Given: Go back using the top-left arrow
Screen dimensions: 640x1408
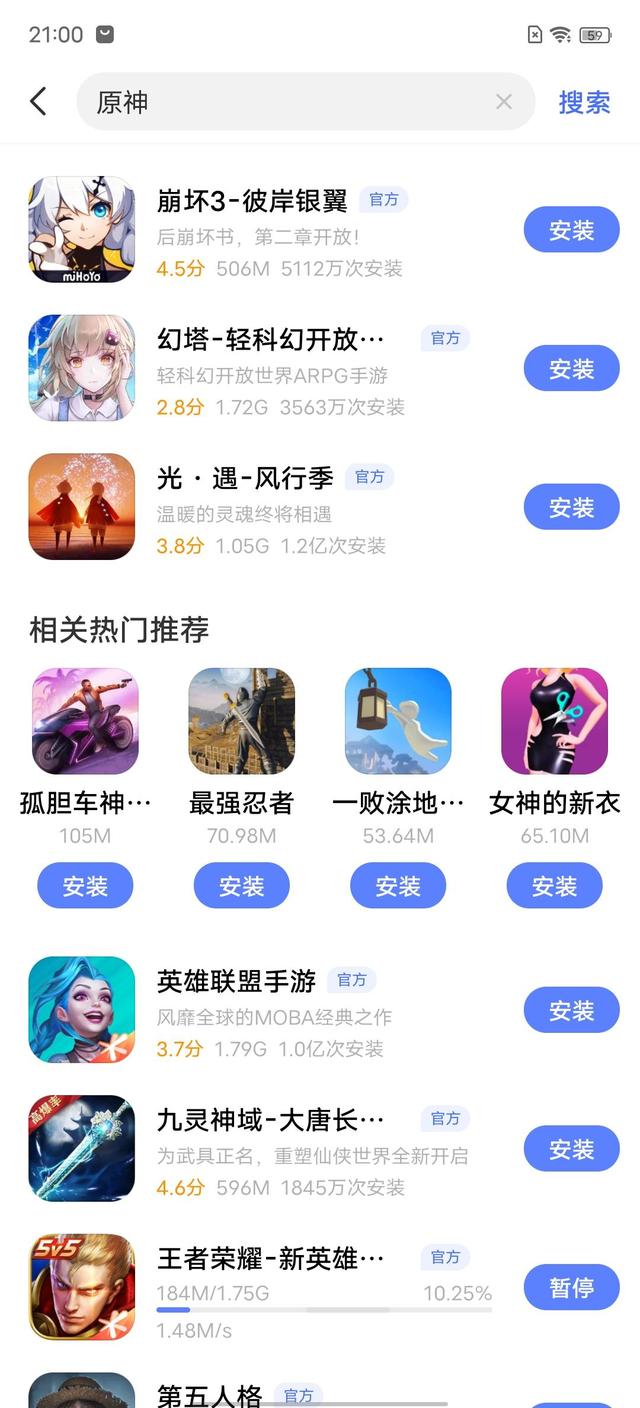Looking at the screenshot, I should pos(39,101).
